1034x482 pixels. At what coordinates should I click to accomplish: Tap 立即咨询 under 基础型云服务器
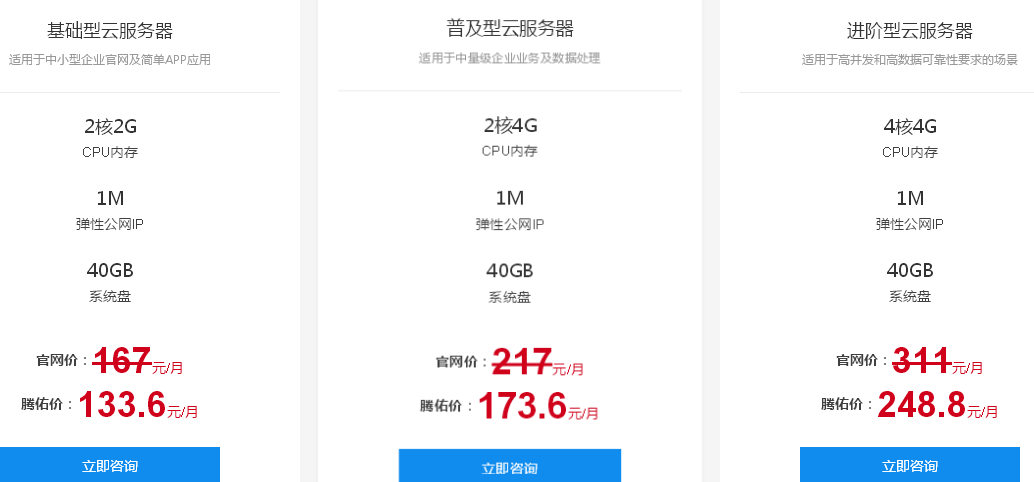(110, 465)
